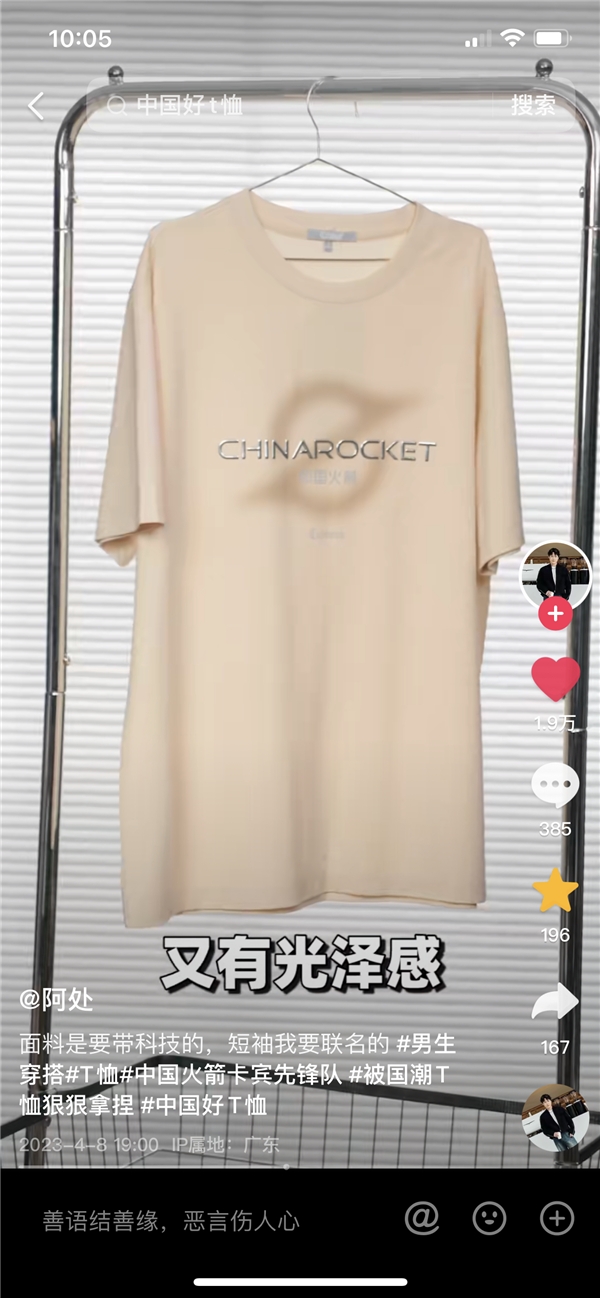Like this video with the heart
This screenshot has width=600, height=1298.
pyautogui.click(x=555, y=680)
